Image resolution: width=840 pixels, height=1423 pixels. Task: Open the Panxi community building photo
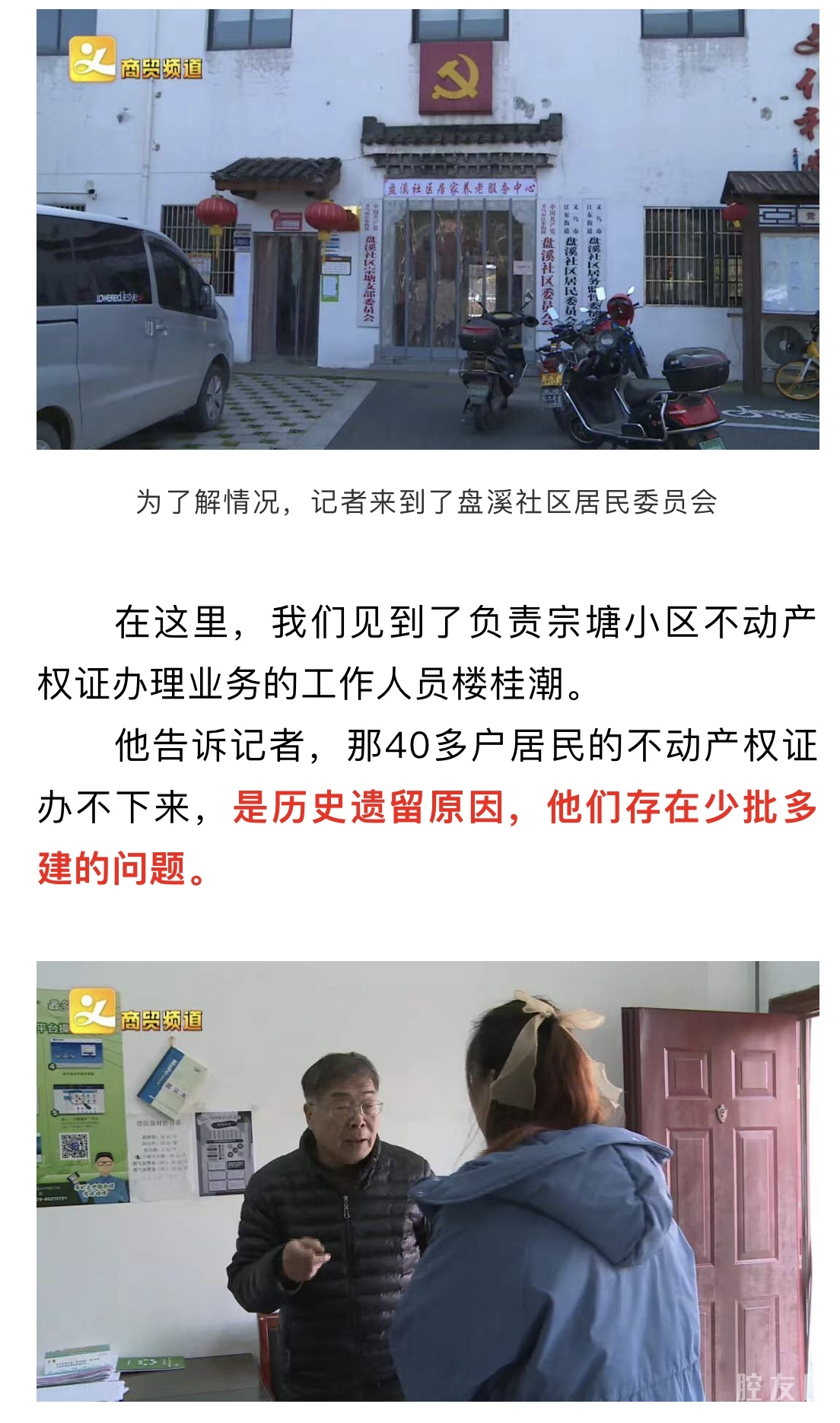pos(428,229)
